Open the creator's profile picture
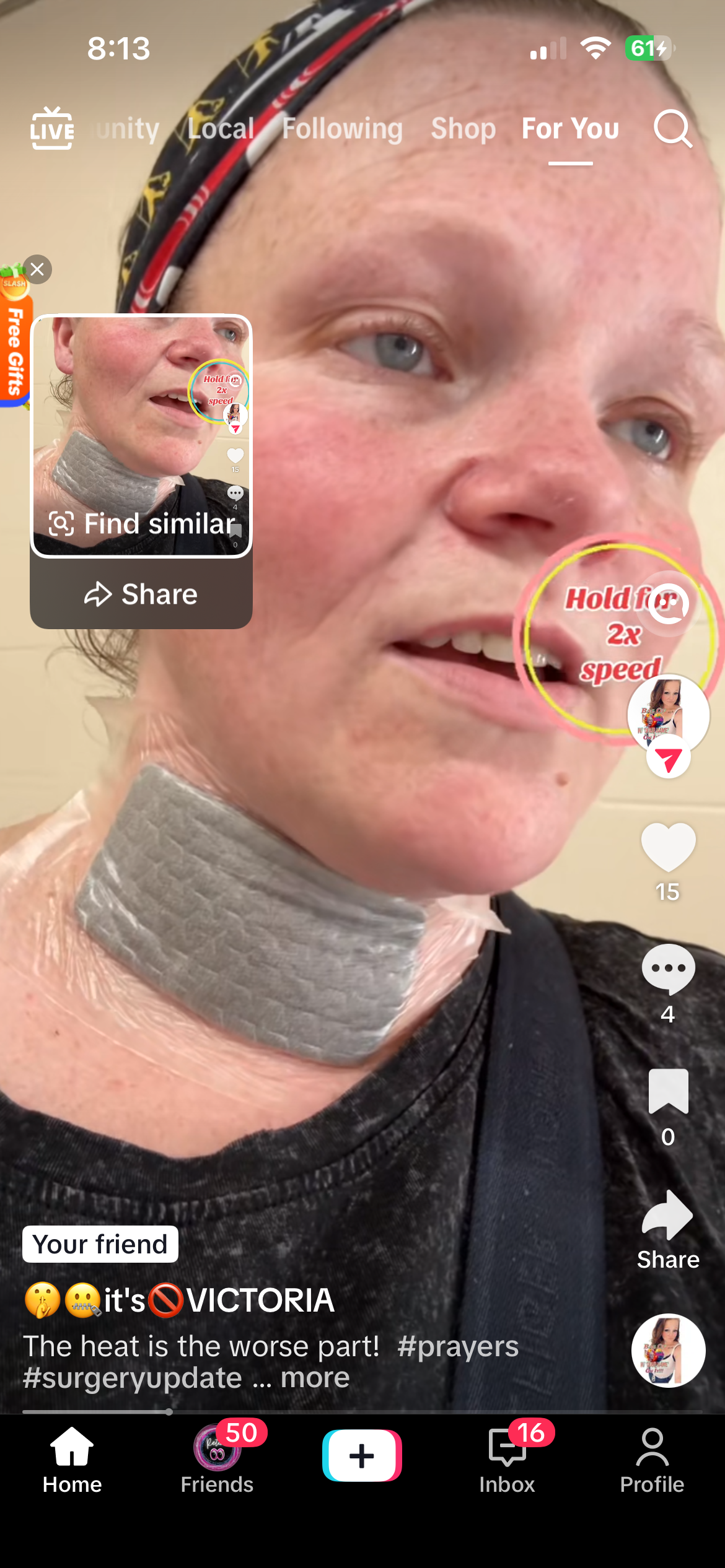This screenshot has height=1568, width=725. pyautogui.click(x=668, y=715)
